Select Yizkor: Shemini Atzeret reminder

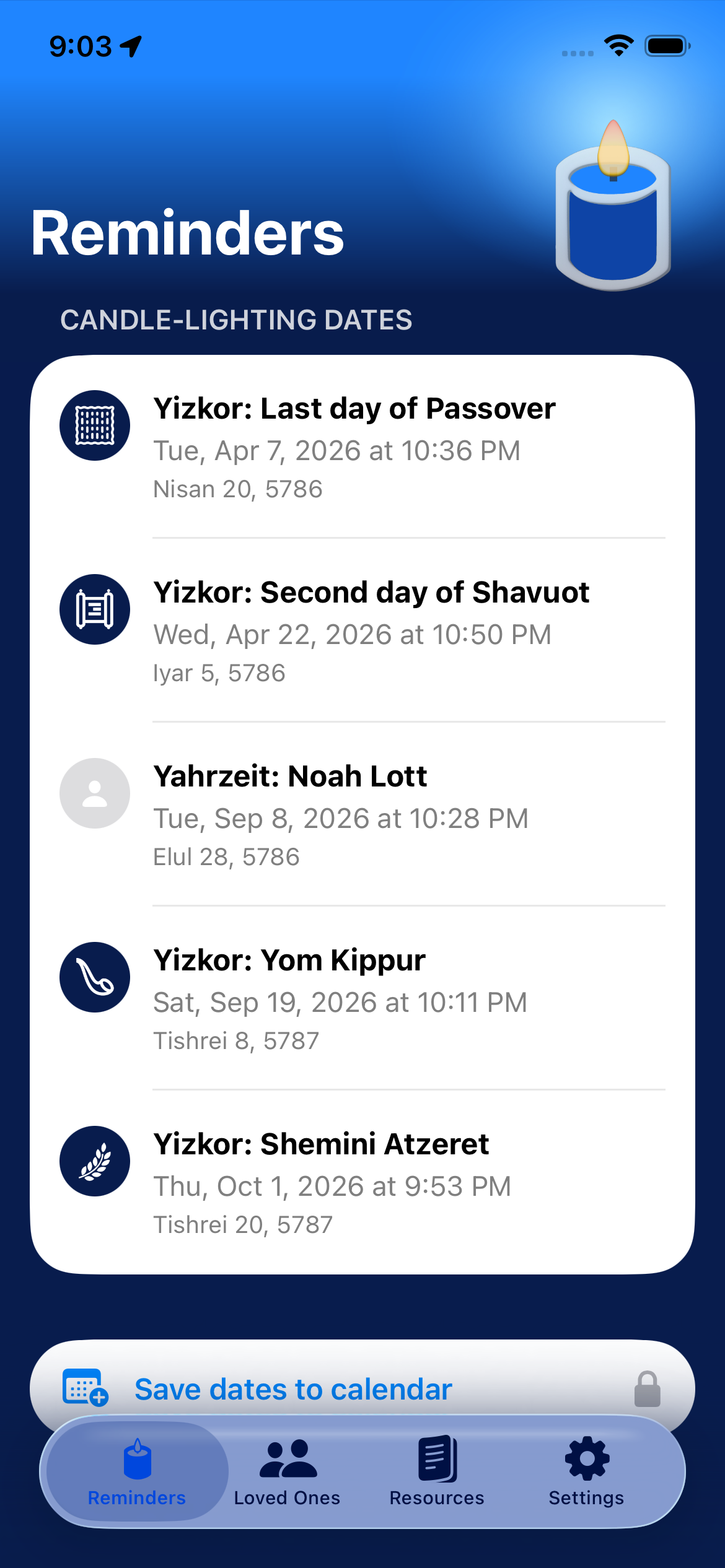[362, 1182]
